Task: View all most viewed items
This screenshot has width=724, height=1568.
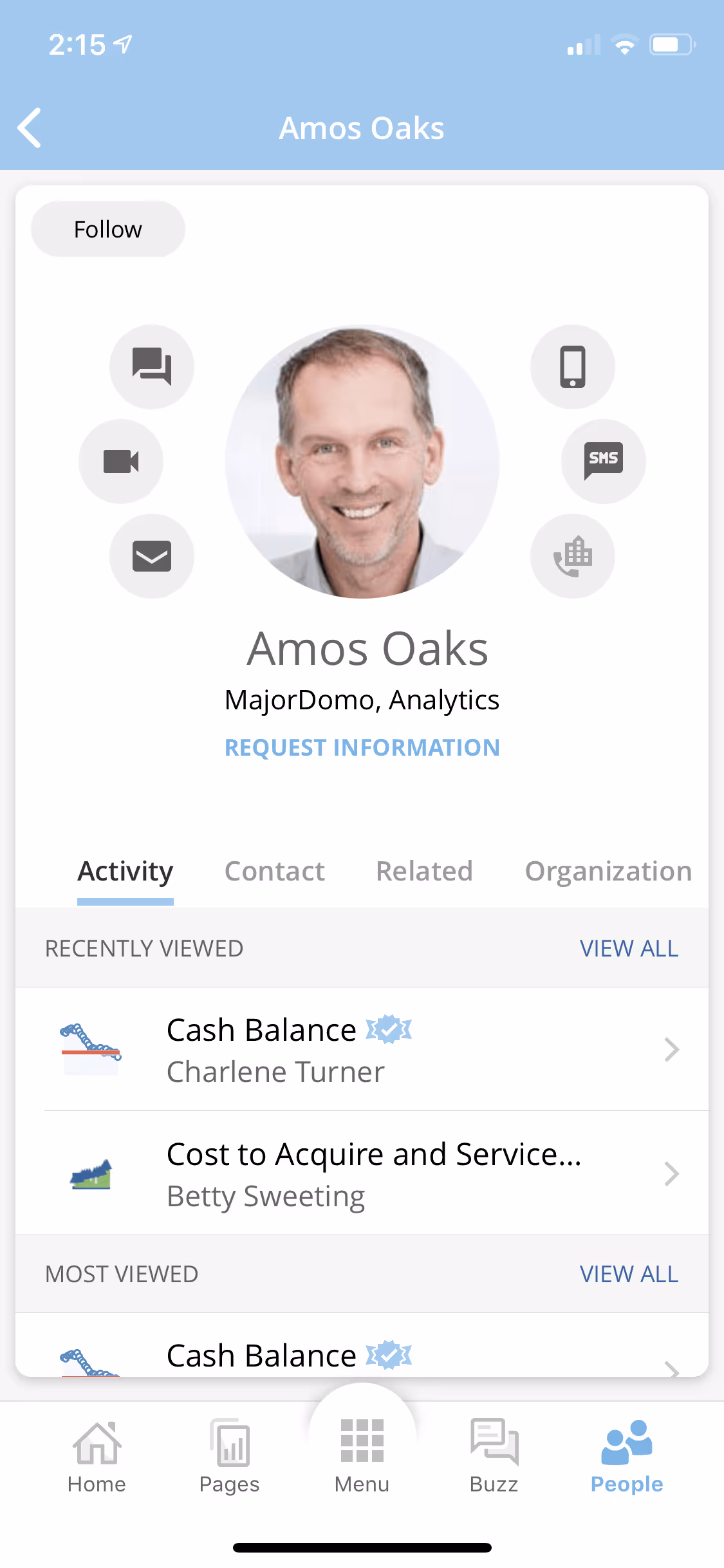Action: point(629,1274)
